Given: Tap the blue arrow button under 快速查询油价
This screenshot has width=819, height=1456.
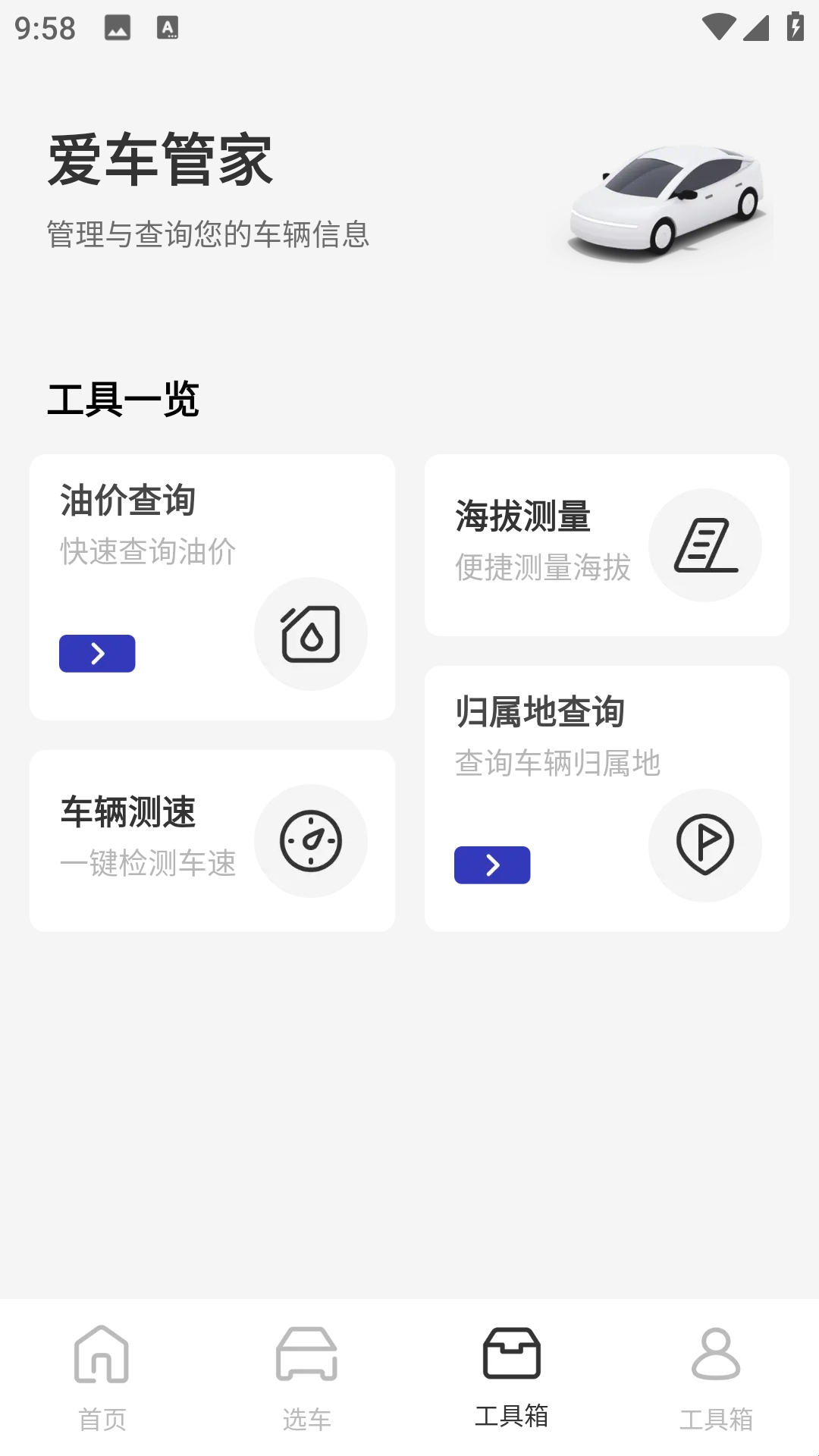Looking at the screenshot, I should 97,654.
